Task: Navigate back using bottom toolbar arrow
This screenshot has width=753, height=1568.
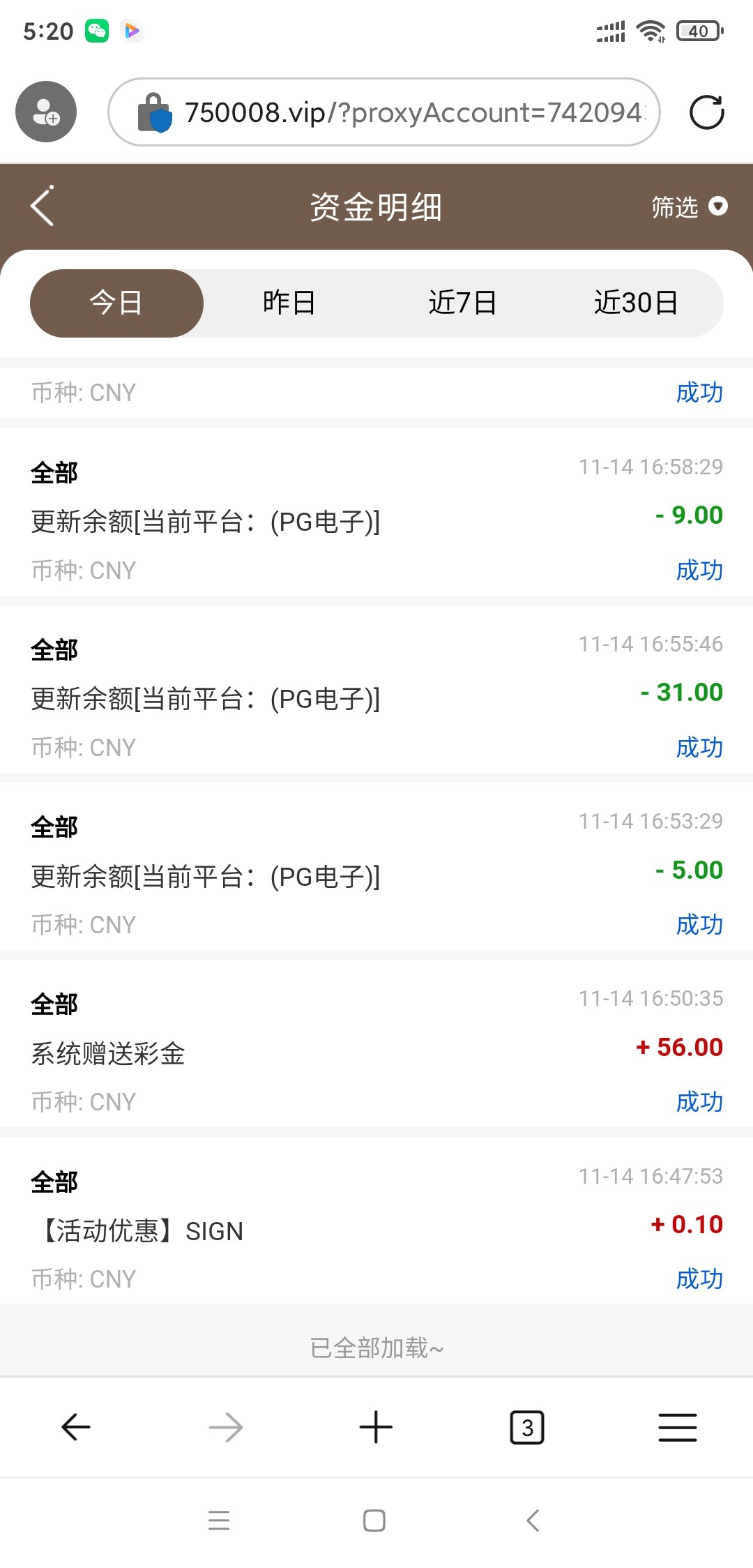Action: pyautogui.click(x=75, y=1427)
